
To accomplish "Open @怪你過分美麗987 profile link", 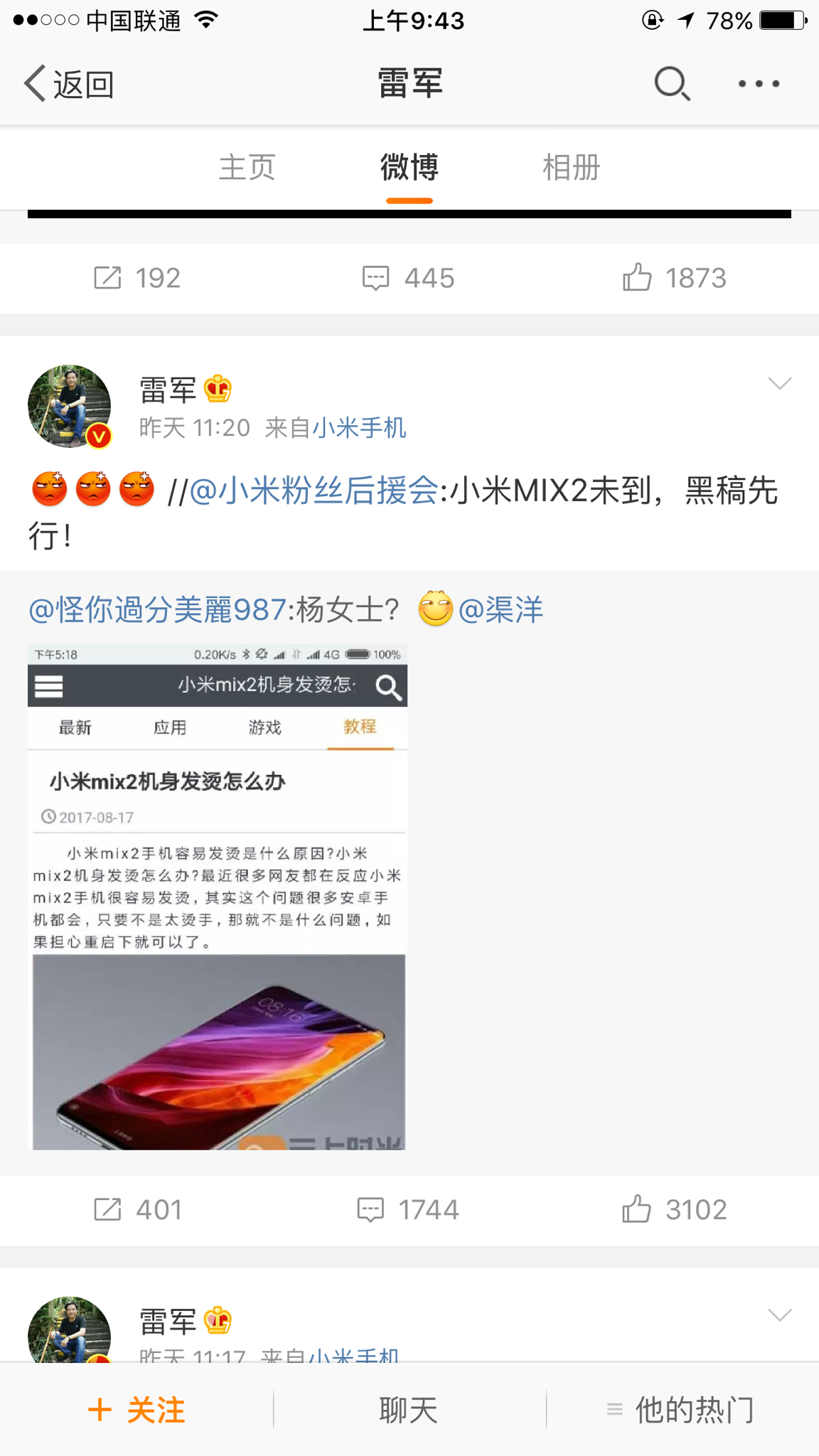I will point(156,610).
